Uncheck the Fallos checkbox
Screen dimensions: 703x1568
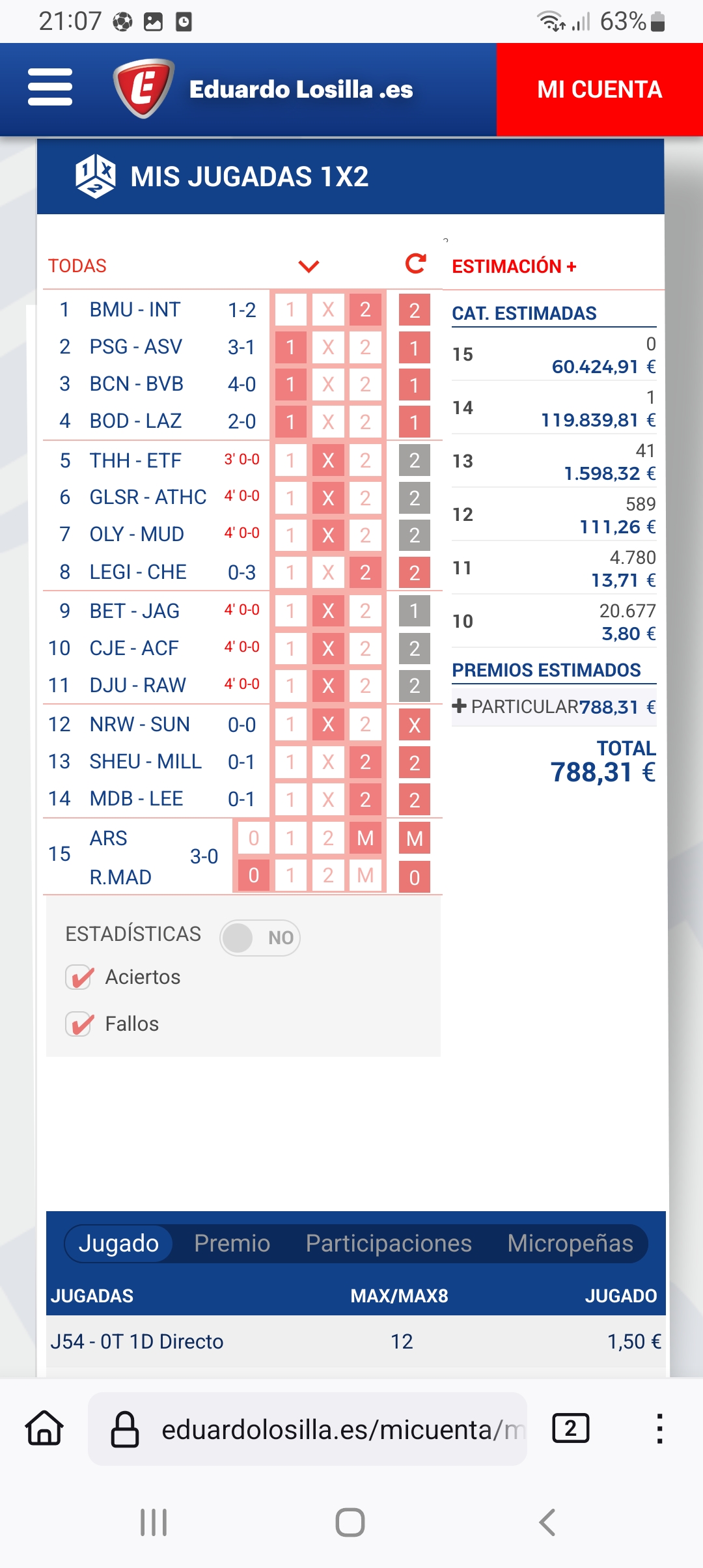[79, 1024]
